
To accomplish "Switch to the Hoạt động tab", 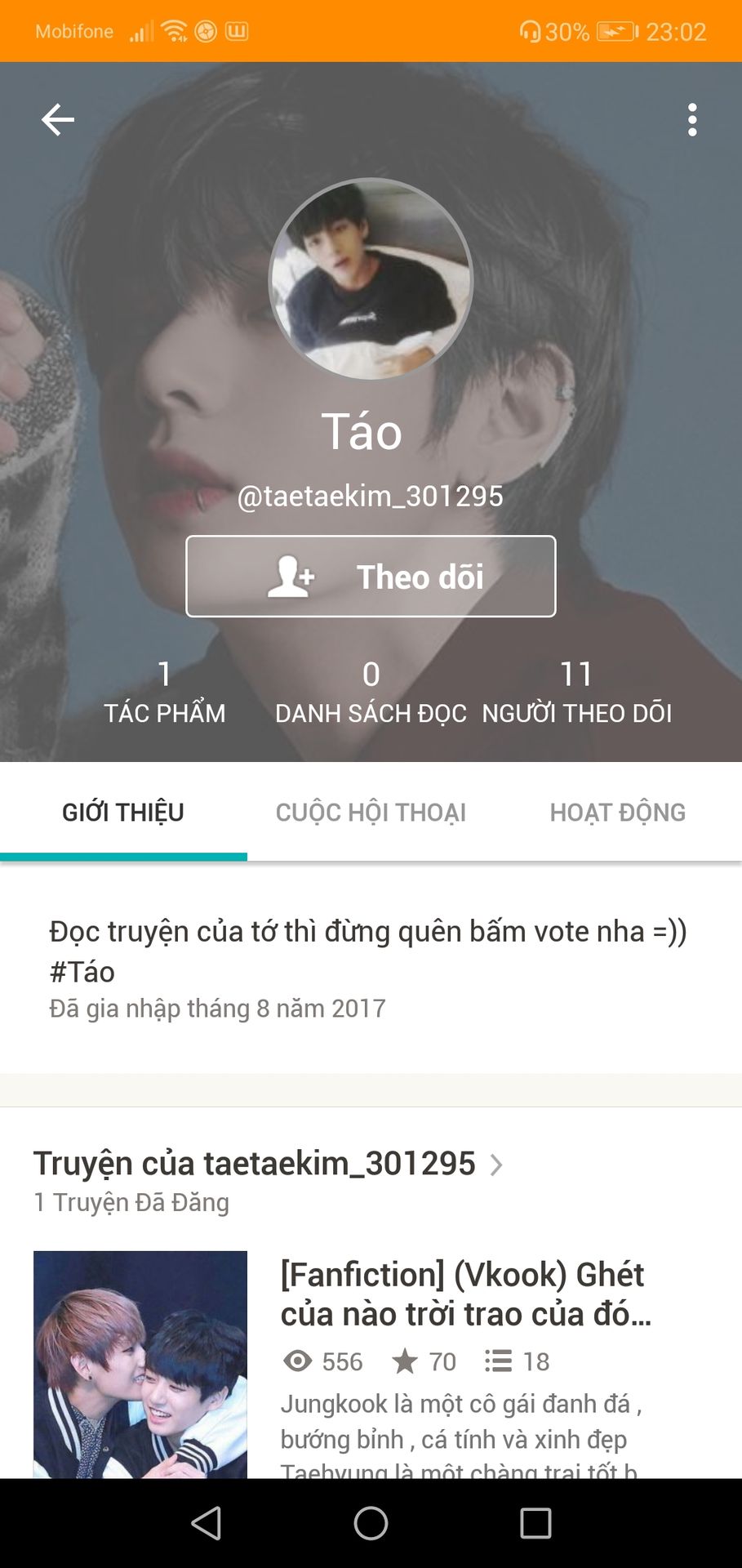I will coord(617,812).
